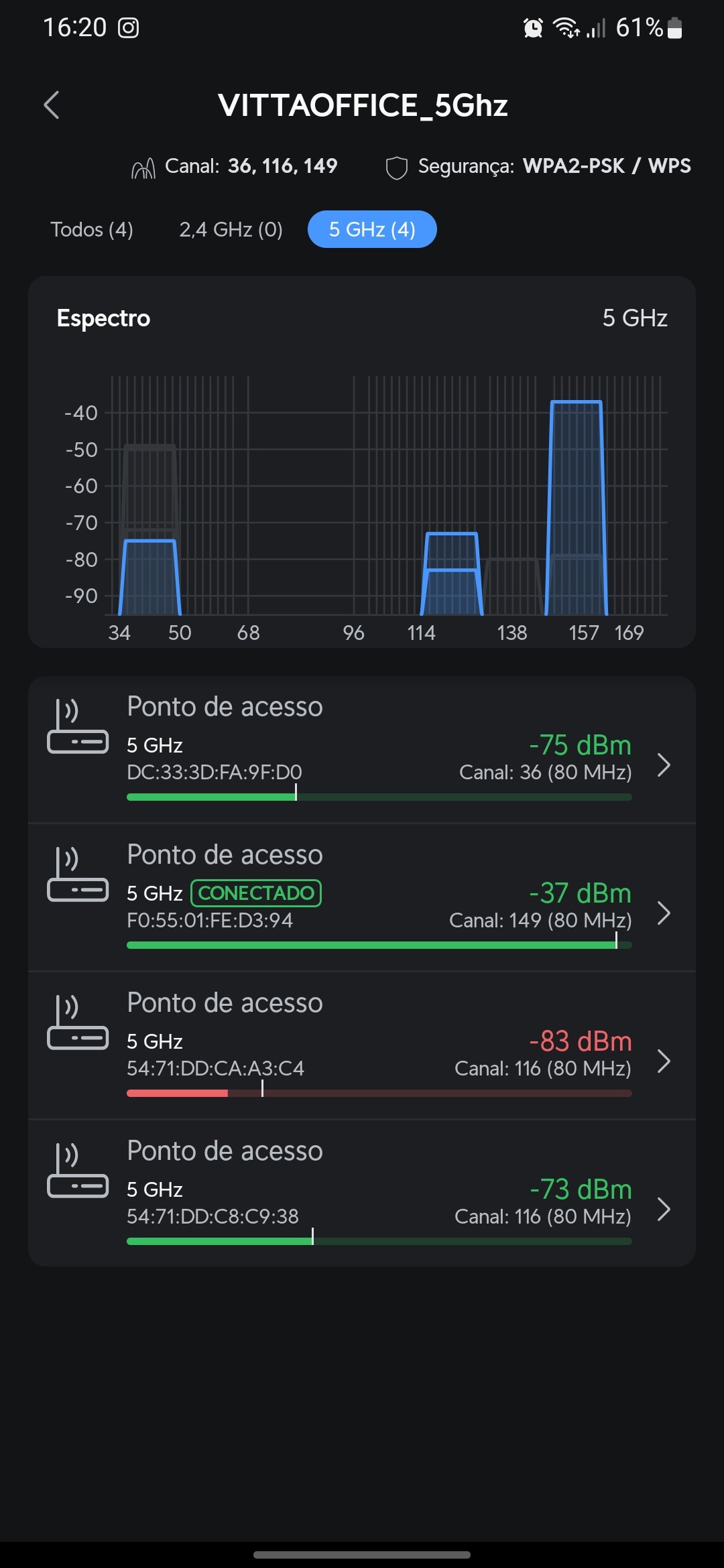Select the 5 GHz (4) filter
The image size is (724, 1568).
(372, 230)
